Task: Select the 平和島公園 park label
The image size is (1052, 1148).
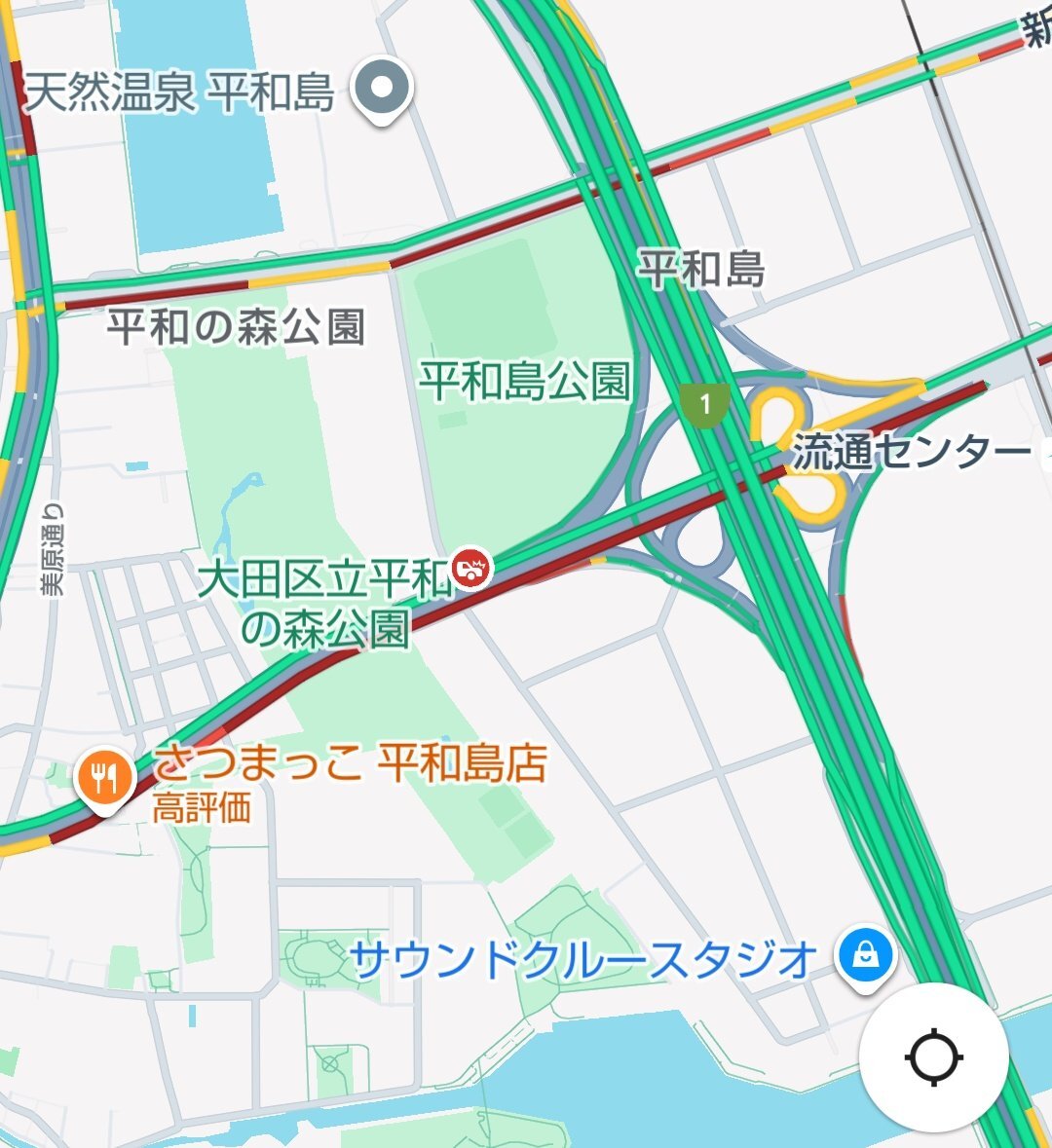Action: [524, 382]
